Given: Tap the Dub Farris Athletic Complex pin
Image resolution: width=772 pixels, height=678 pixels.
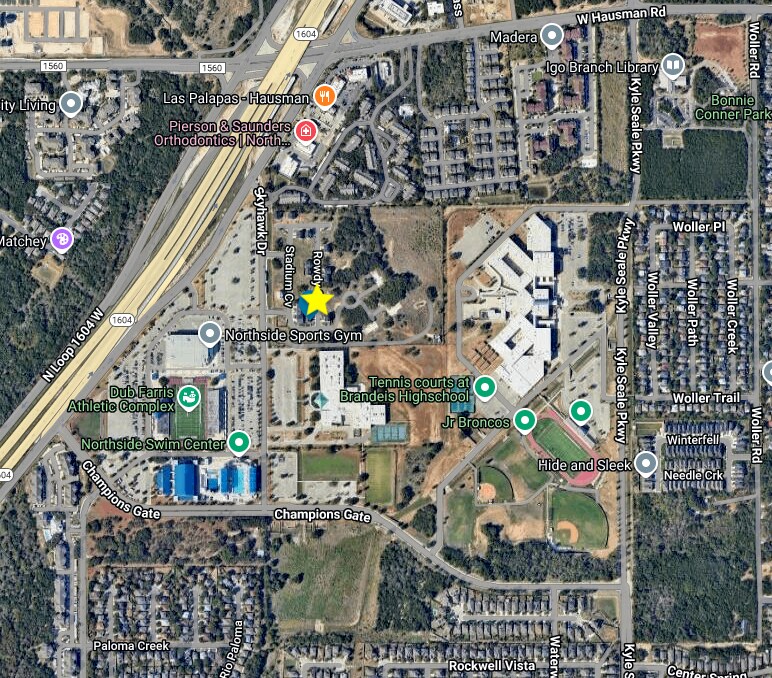Looking at the screenshot, I should [x=187, y=398].
